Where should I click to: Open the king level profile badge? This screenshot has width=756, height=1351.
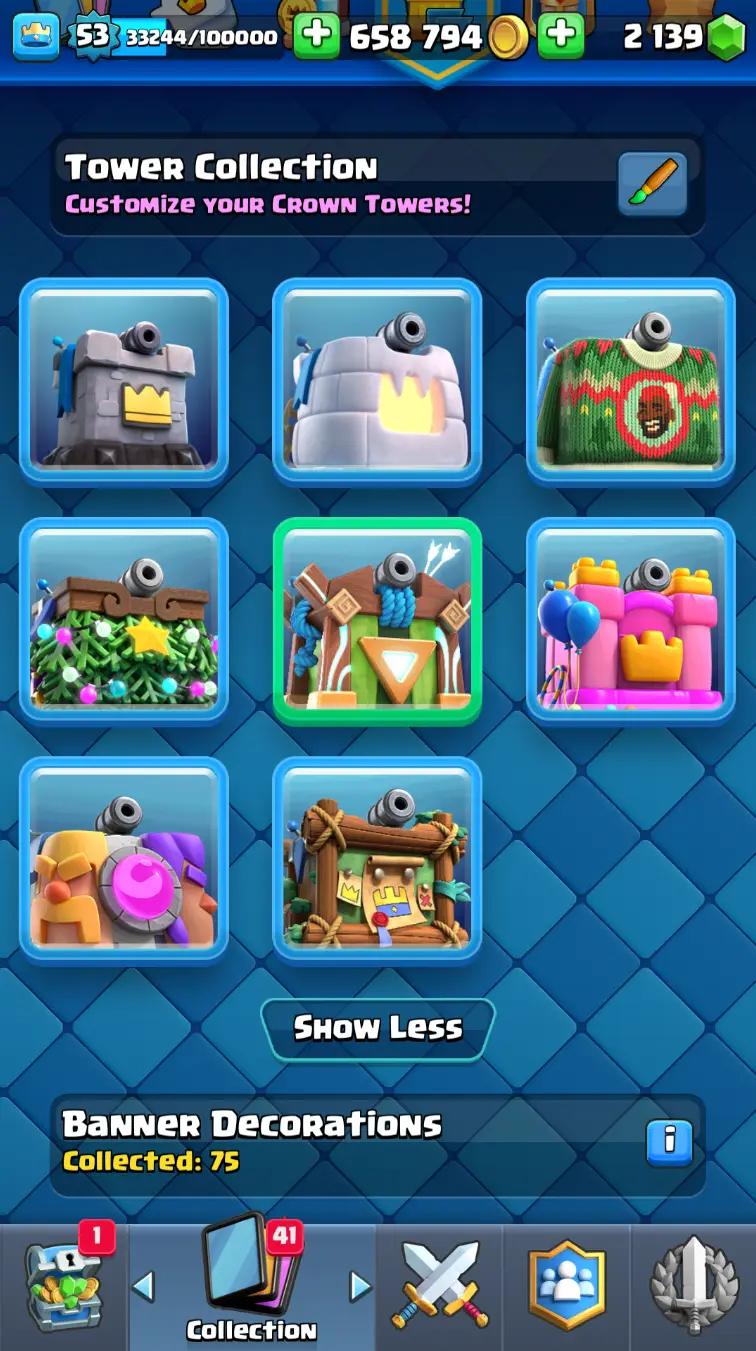(36, 37)
